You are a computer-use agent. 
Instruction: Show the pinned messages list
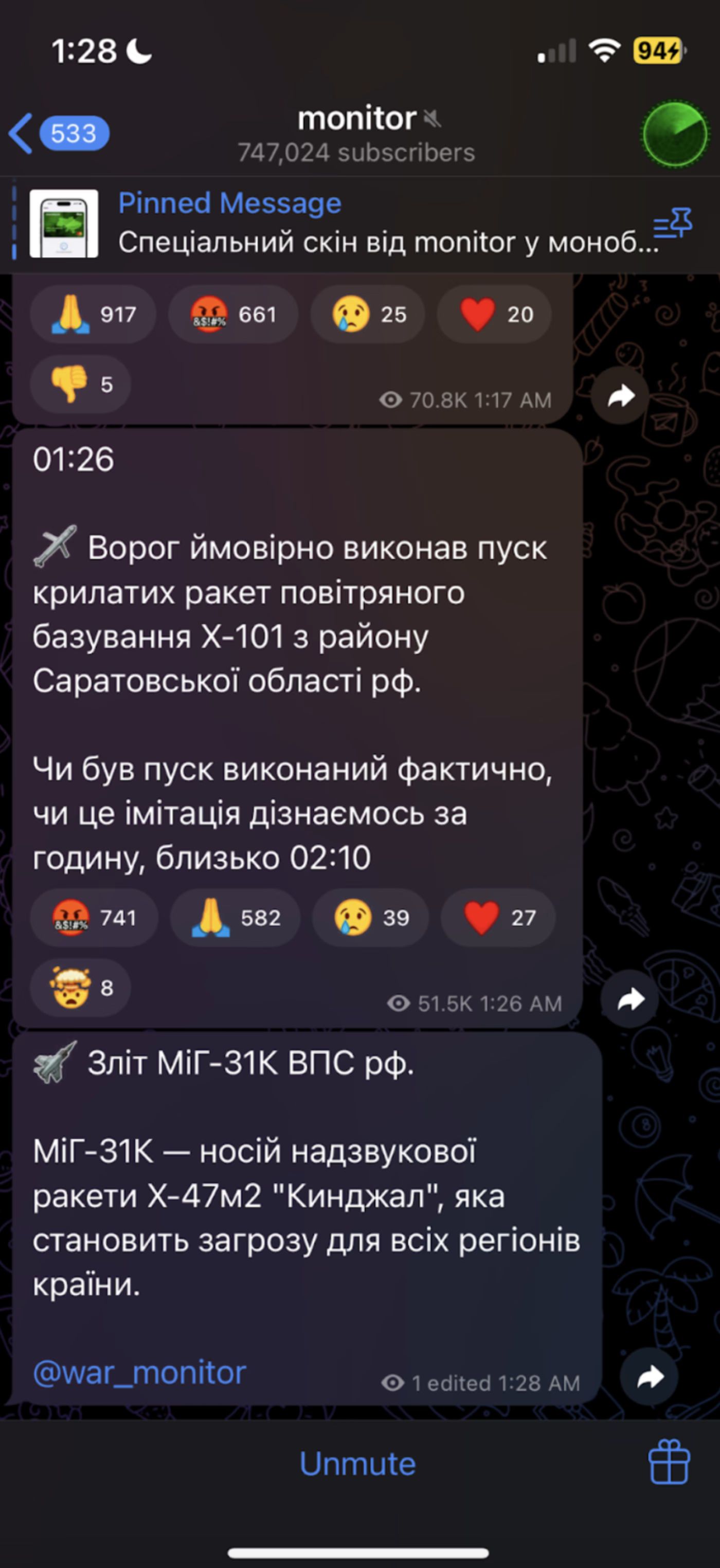[x=673, y=224]
